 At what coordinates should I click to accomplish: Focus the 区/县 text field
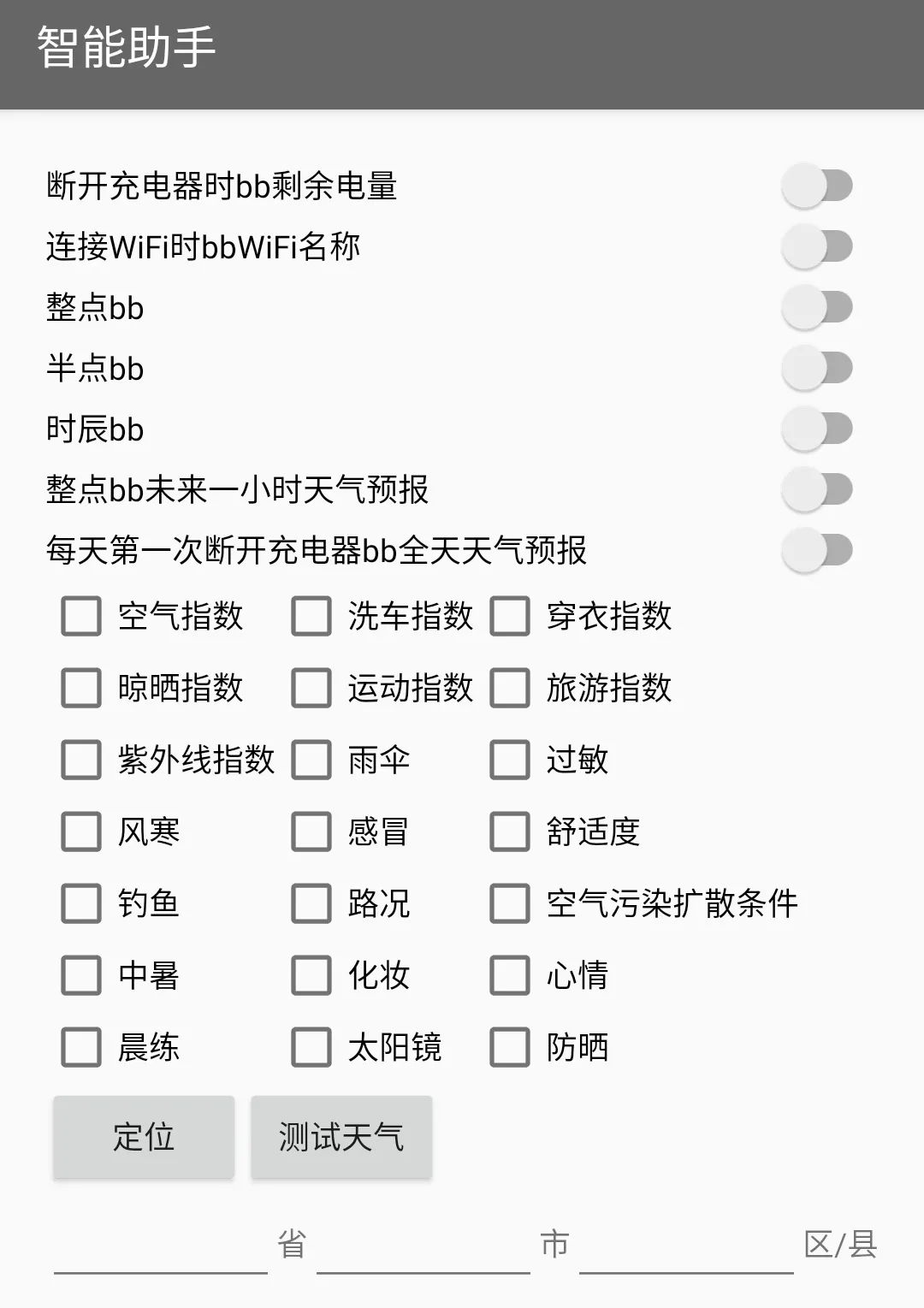(686, 1249)
